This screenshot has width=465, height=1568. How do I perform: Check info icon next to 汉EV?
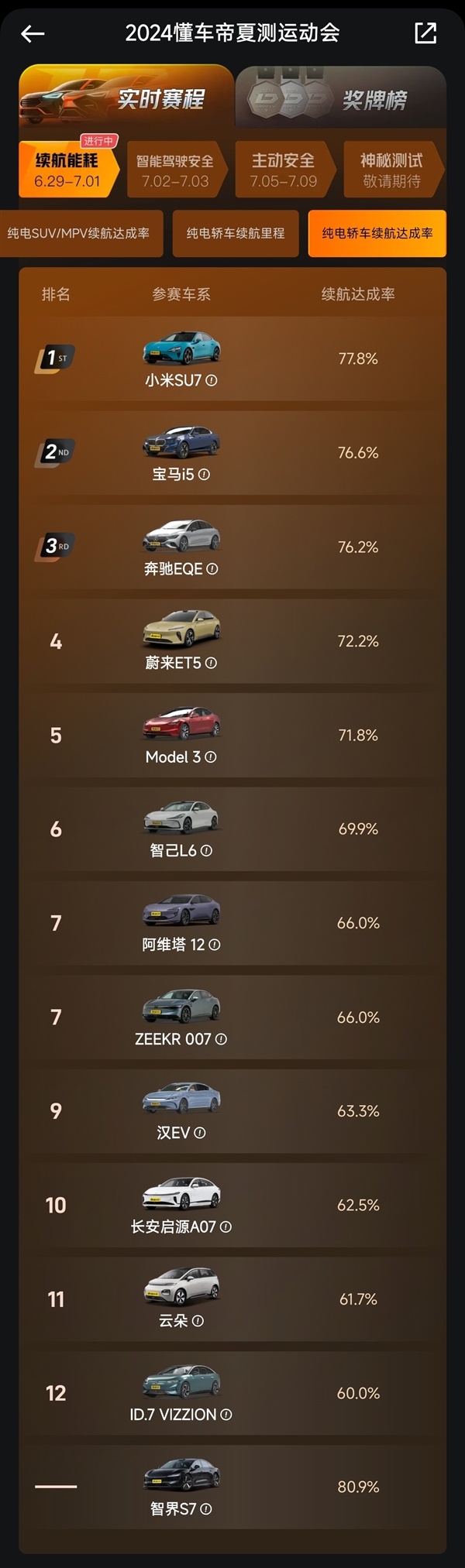click(x=200, y=1133)
